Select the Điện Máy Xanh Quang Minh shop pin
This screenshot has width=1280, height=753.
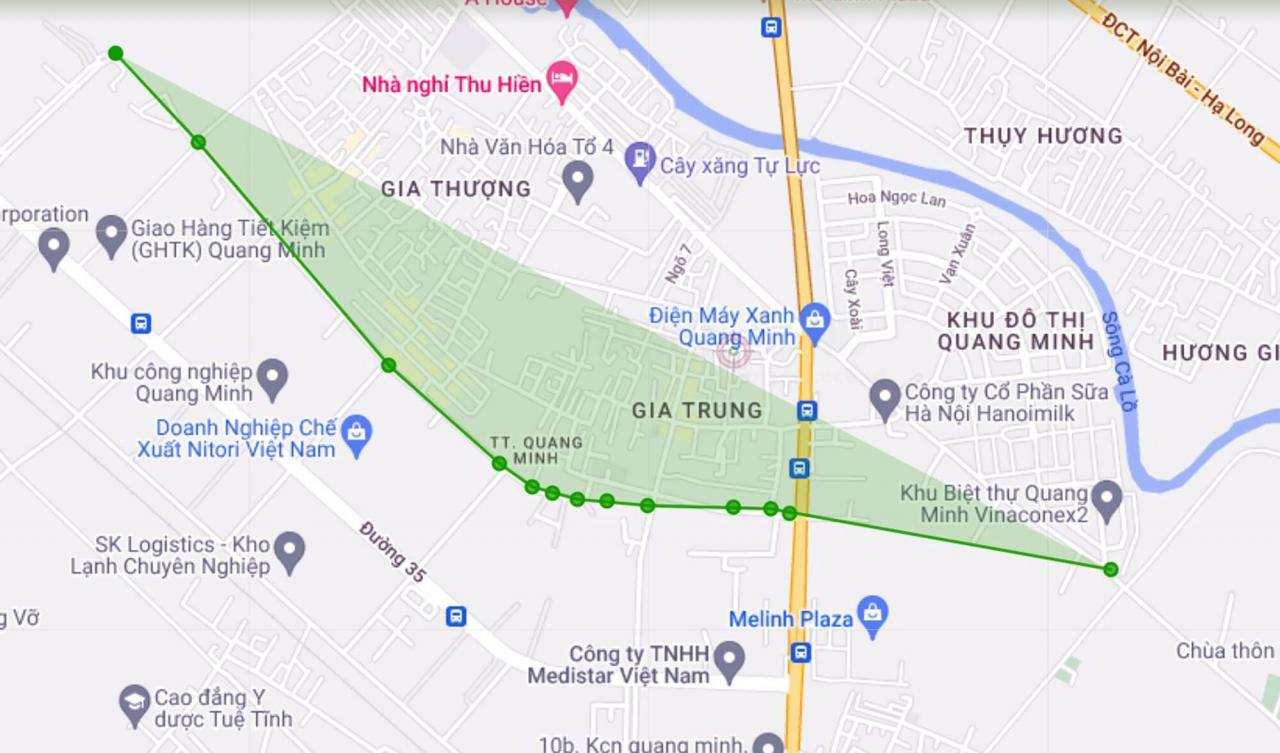[815, 323]
